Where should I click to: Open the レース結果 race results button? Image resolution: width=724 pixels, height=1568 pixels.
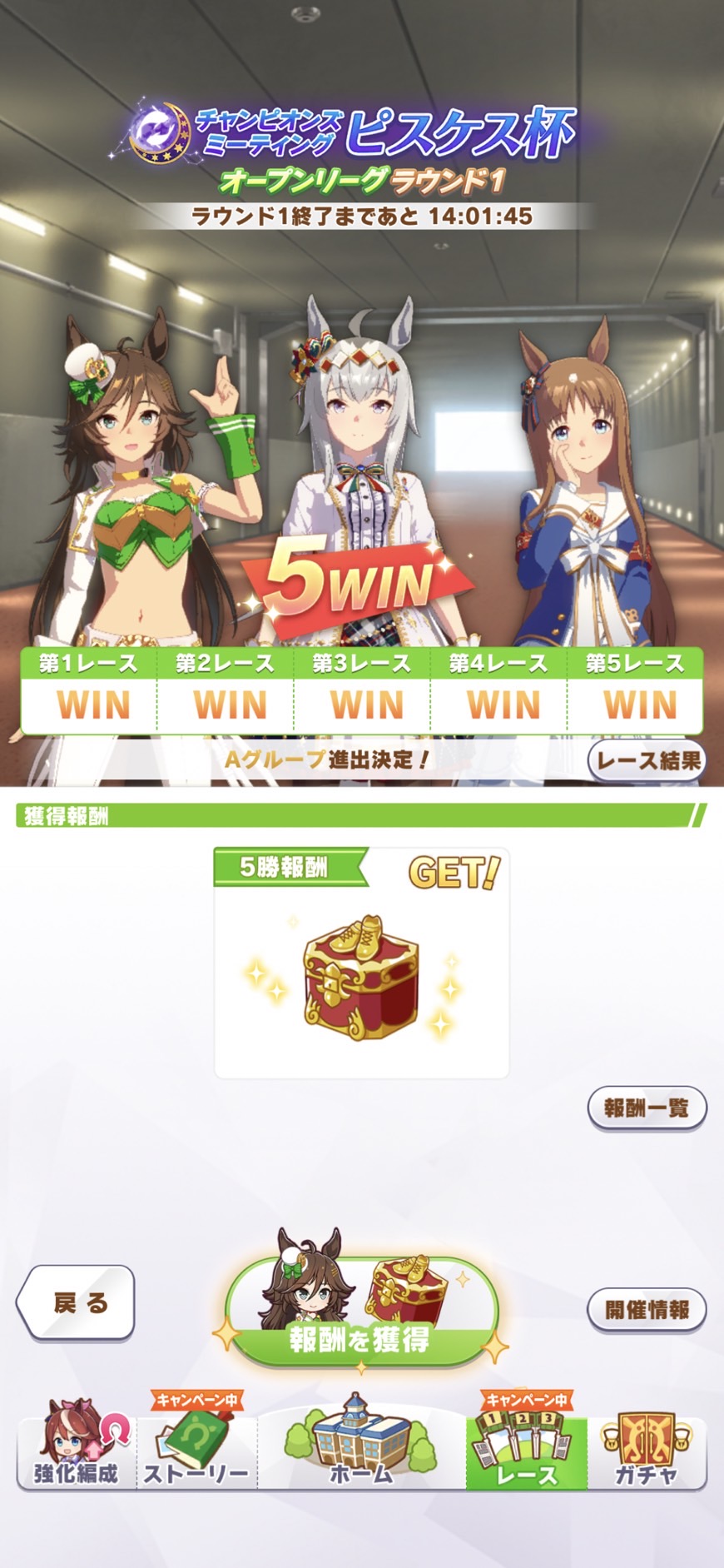(647, 760)
